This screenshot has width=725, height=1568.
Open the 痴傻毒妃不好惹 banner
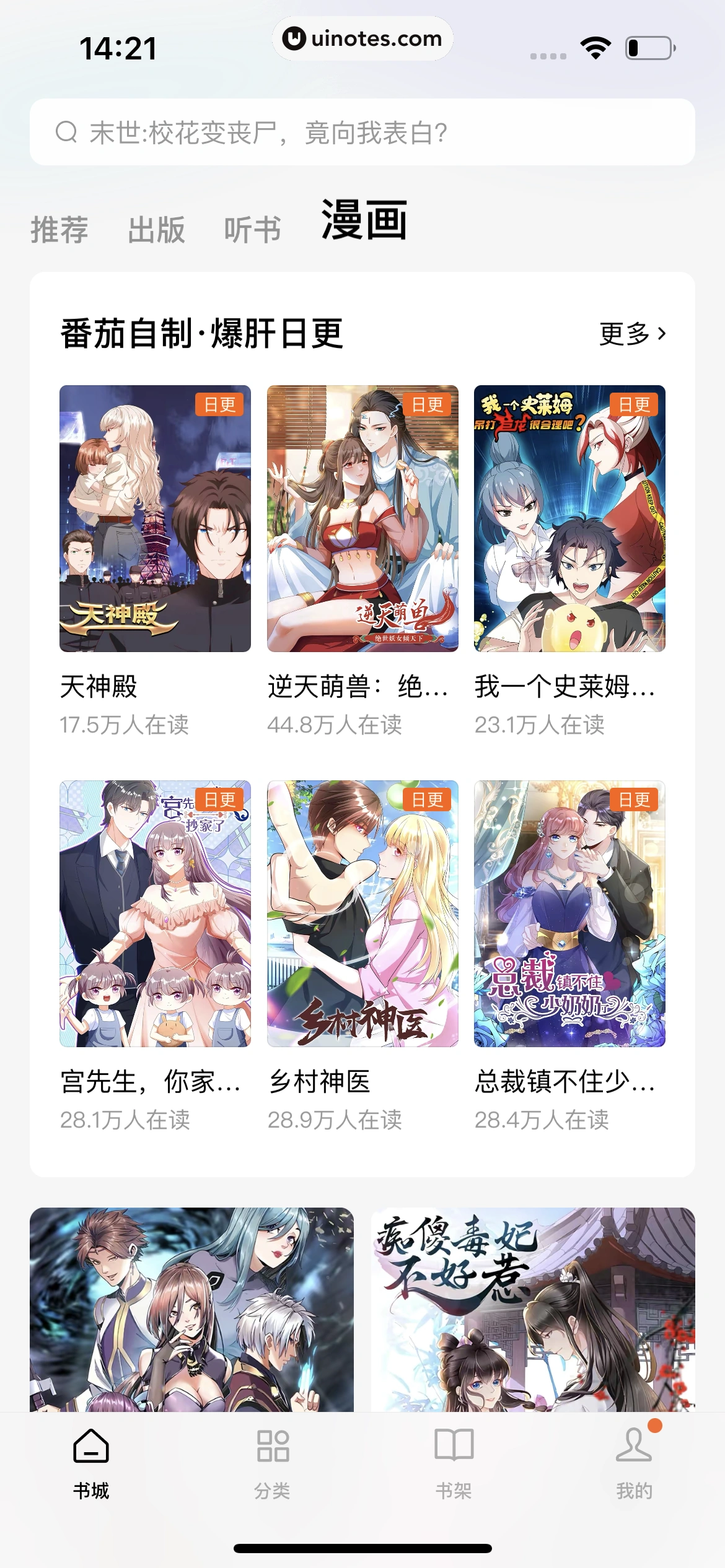tap(533, 1309)
